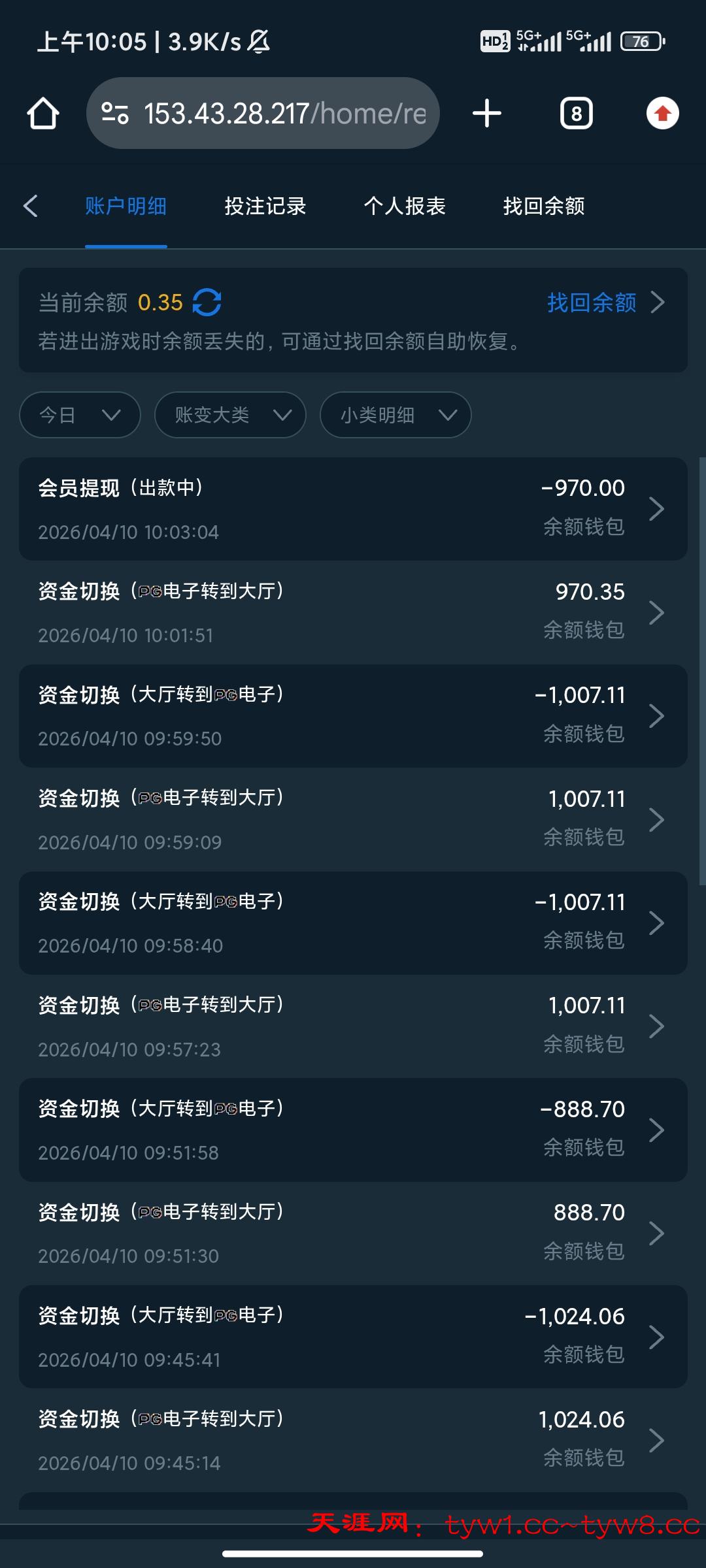Viewport: 706px width, 1568px height.
Task: Go back using the top-left arrow
Action: coord(30,206)
